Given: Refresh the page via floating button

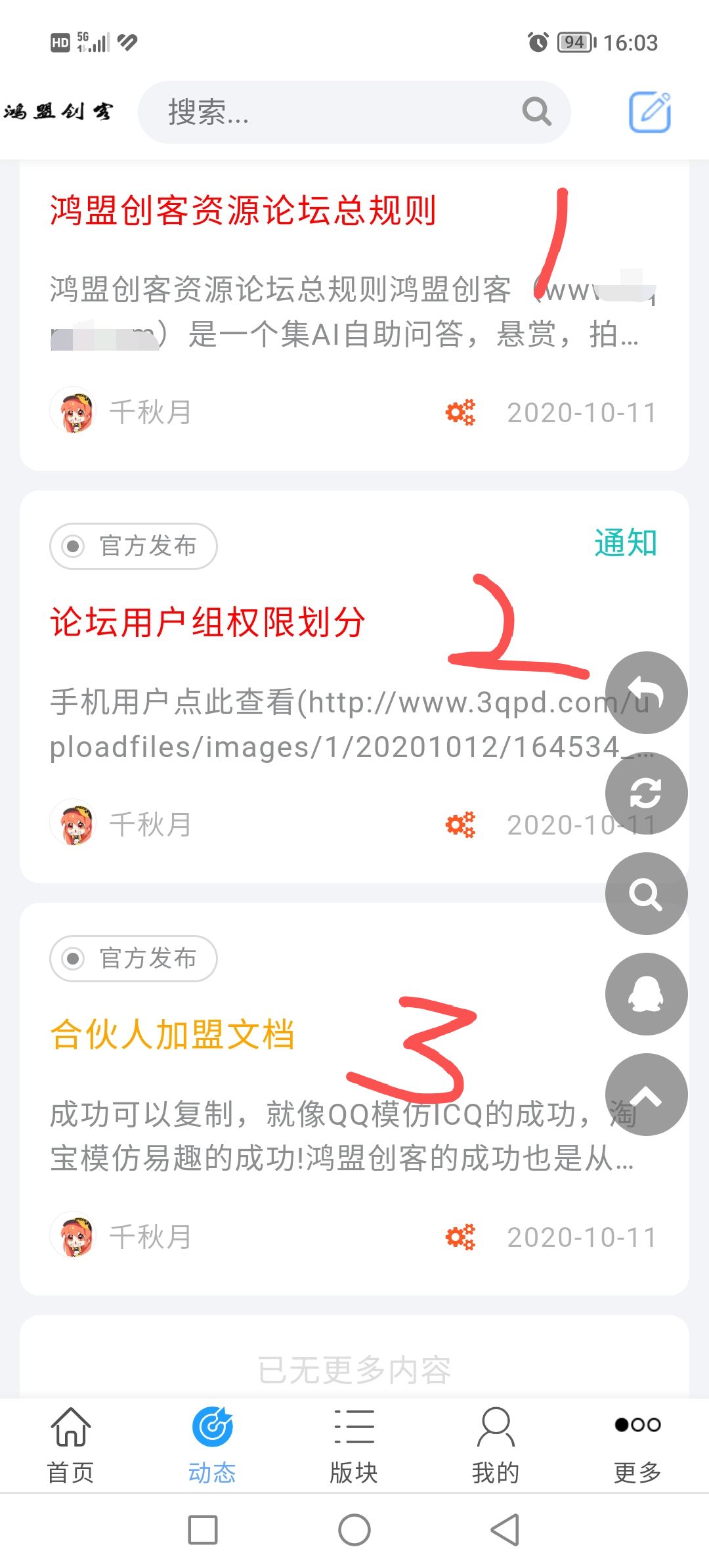Looking at the screenshot, I should pos(646,793).
